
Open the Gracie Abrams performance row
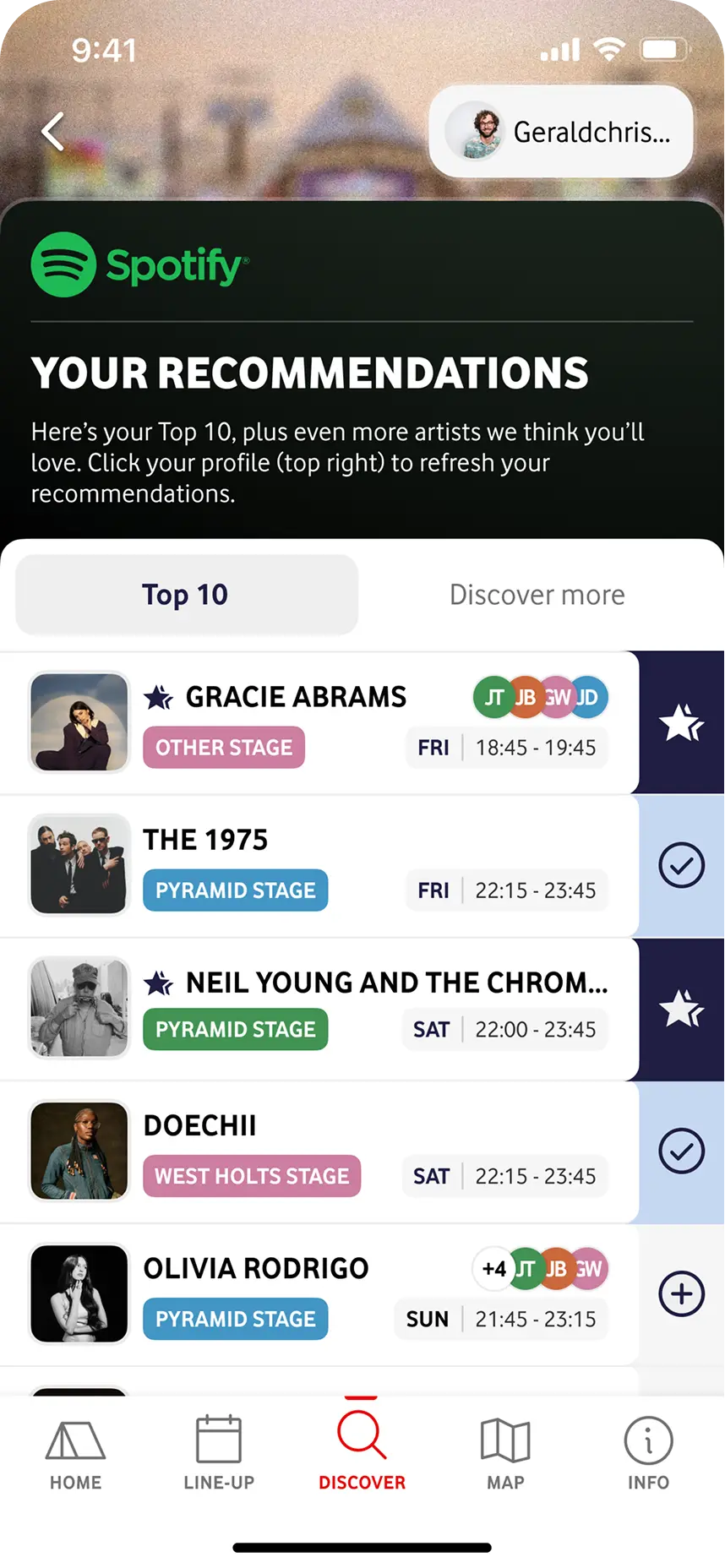[x=319, y=722]
